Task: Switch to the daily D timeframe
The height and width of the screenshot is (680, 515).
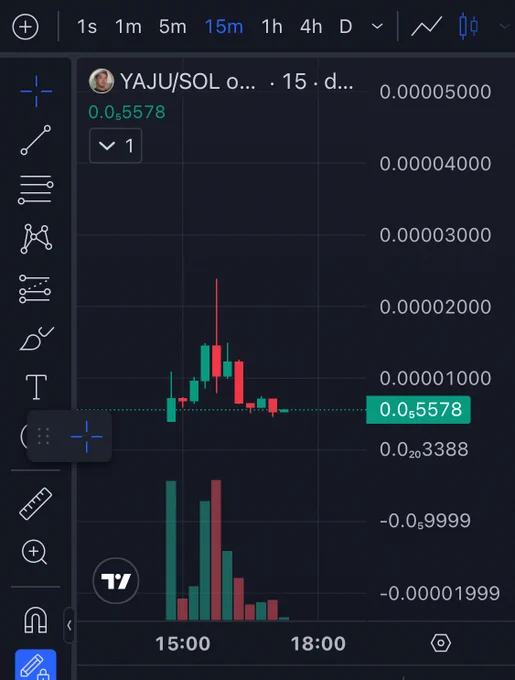Action: coord(346,27)
